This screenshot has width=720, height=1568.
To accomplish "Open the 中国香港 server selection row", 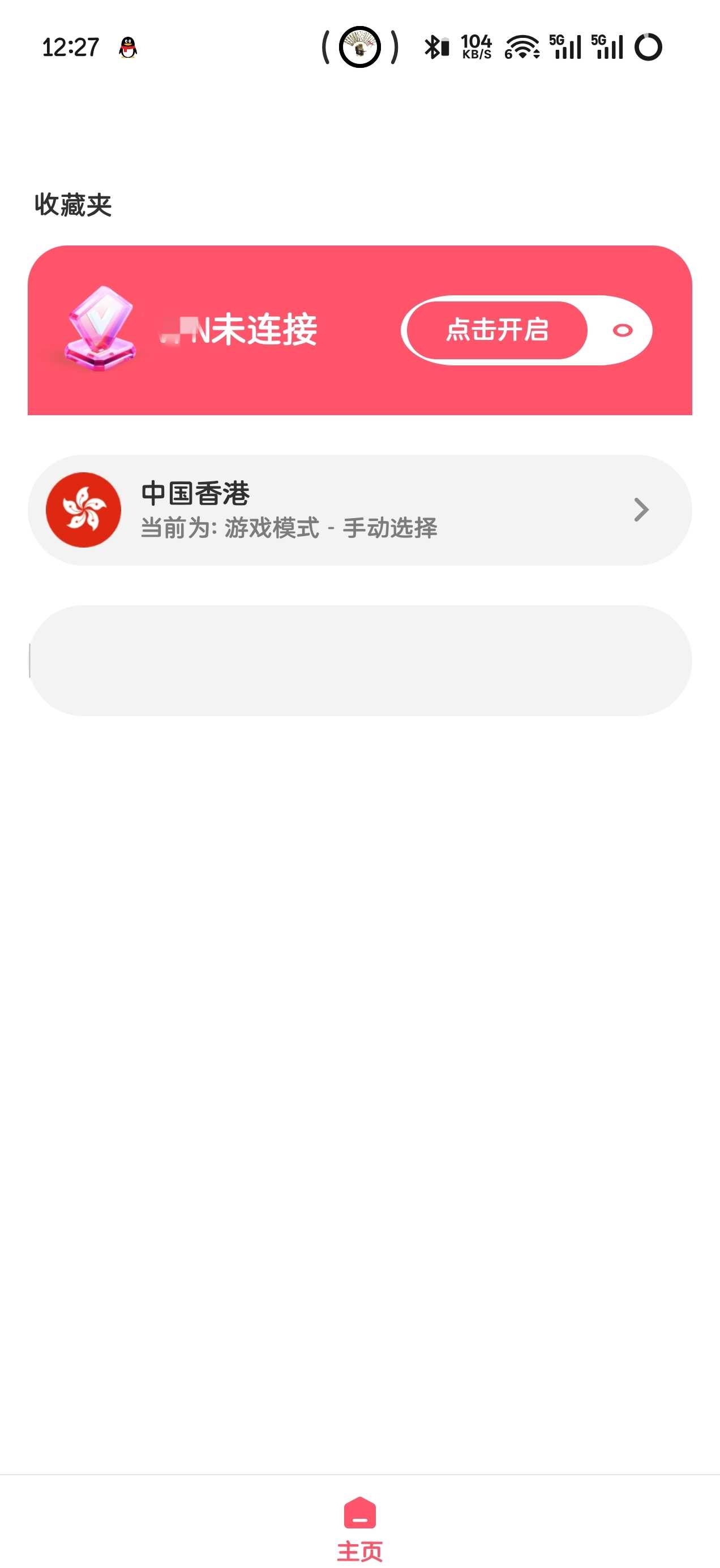I will pos(359,510).
